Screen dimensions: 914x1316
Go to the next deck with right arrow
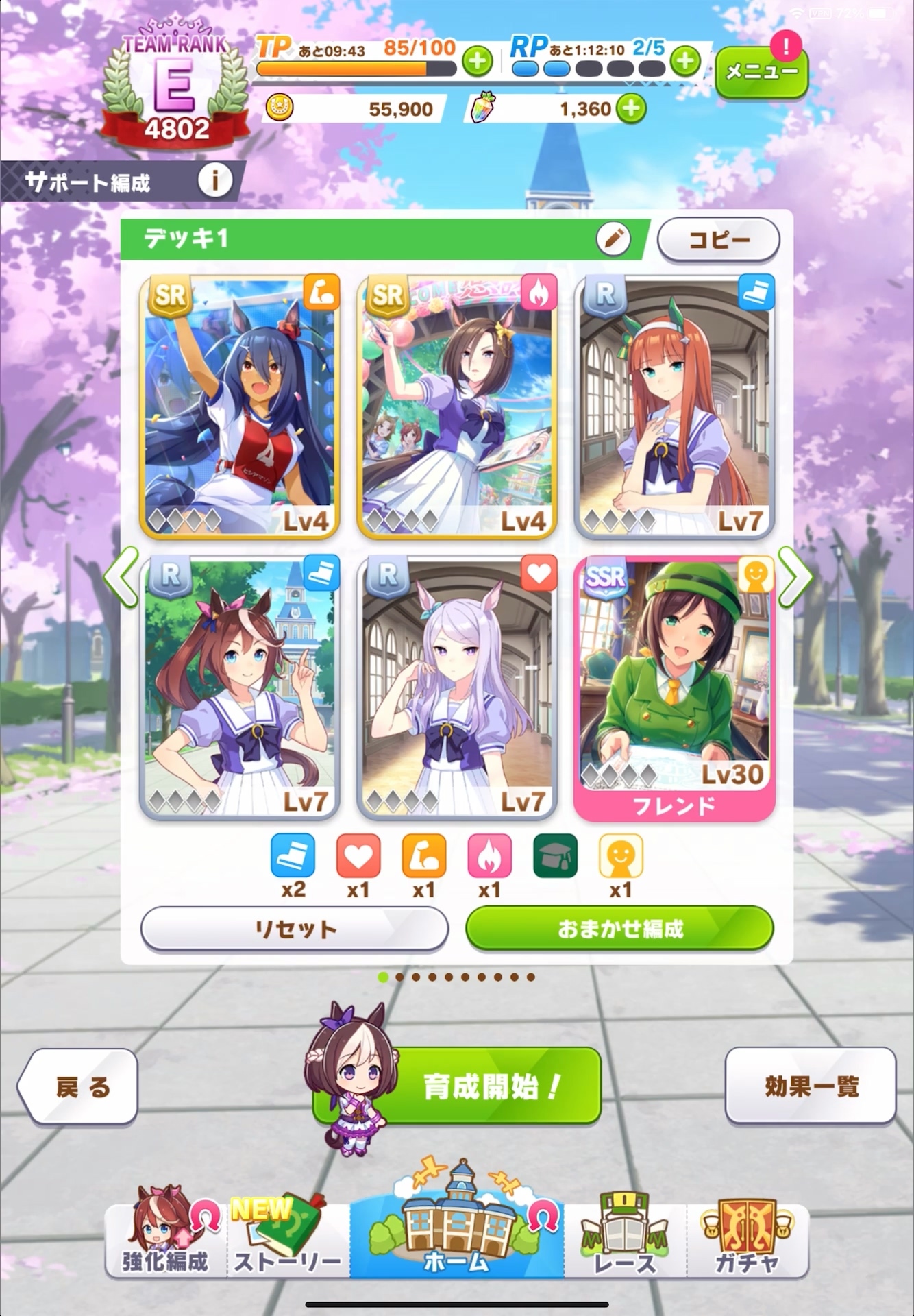tap(795, 577)
